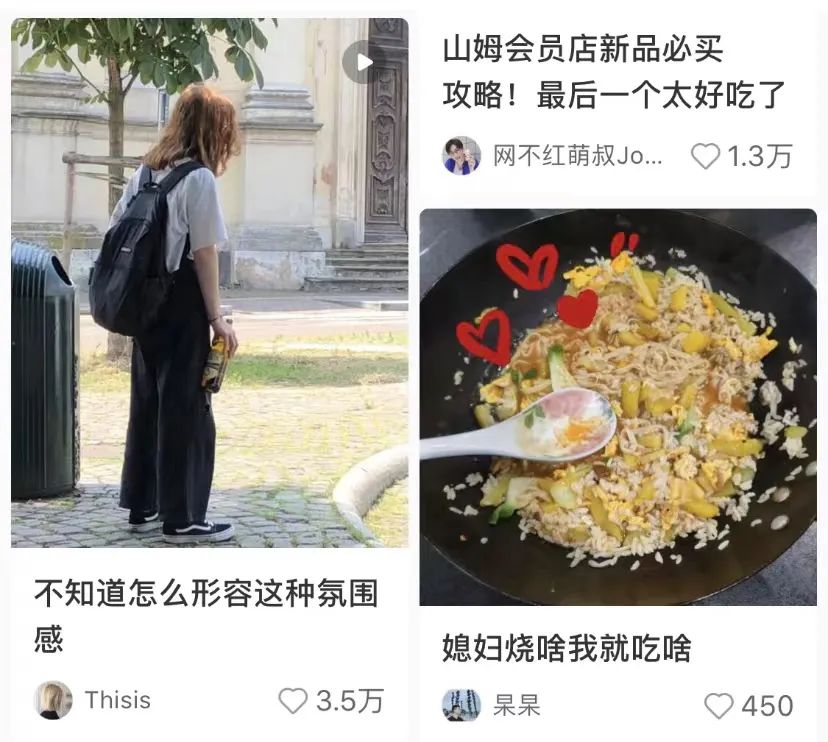
Task: Like the 媳妇烧啥我就吃啥 post
Action: 719,706
